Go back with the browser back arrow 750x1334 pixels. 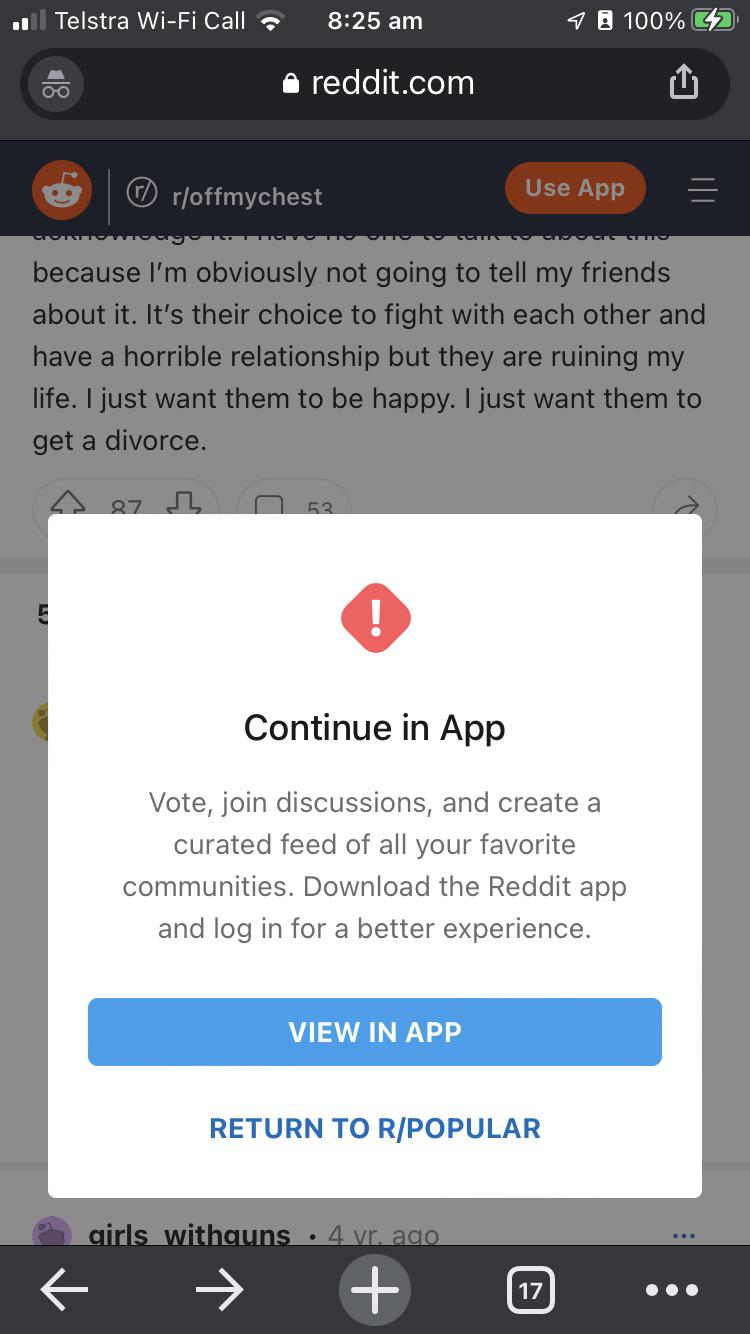coord(64,1290)
